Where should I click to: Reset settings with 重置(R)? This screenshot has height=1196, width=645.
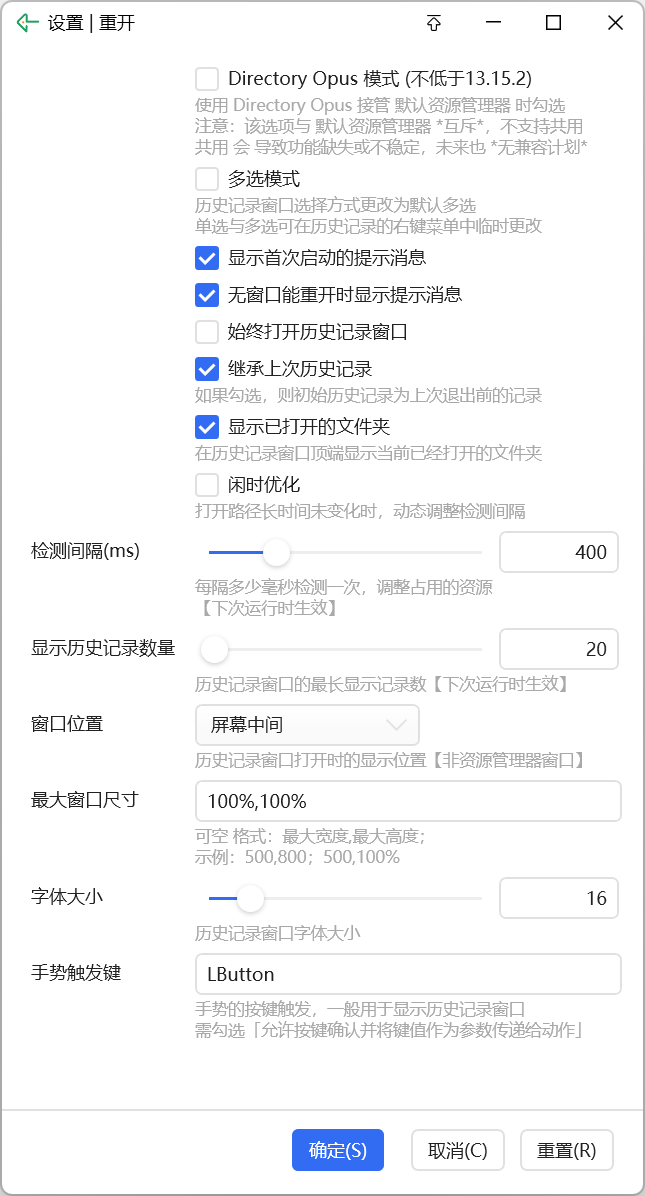[566, 1150]
